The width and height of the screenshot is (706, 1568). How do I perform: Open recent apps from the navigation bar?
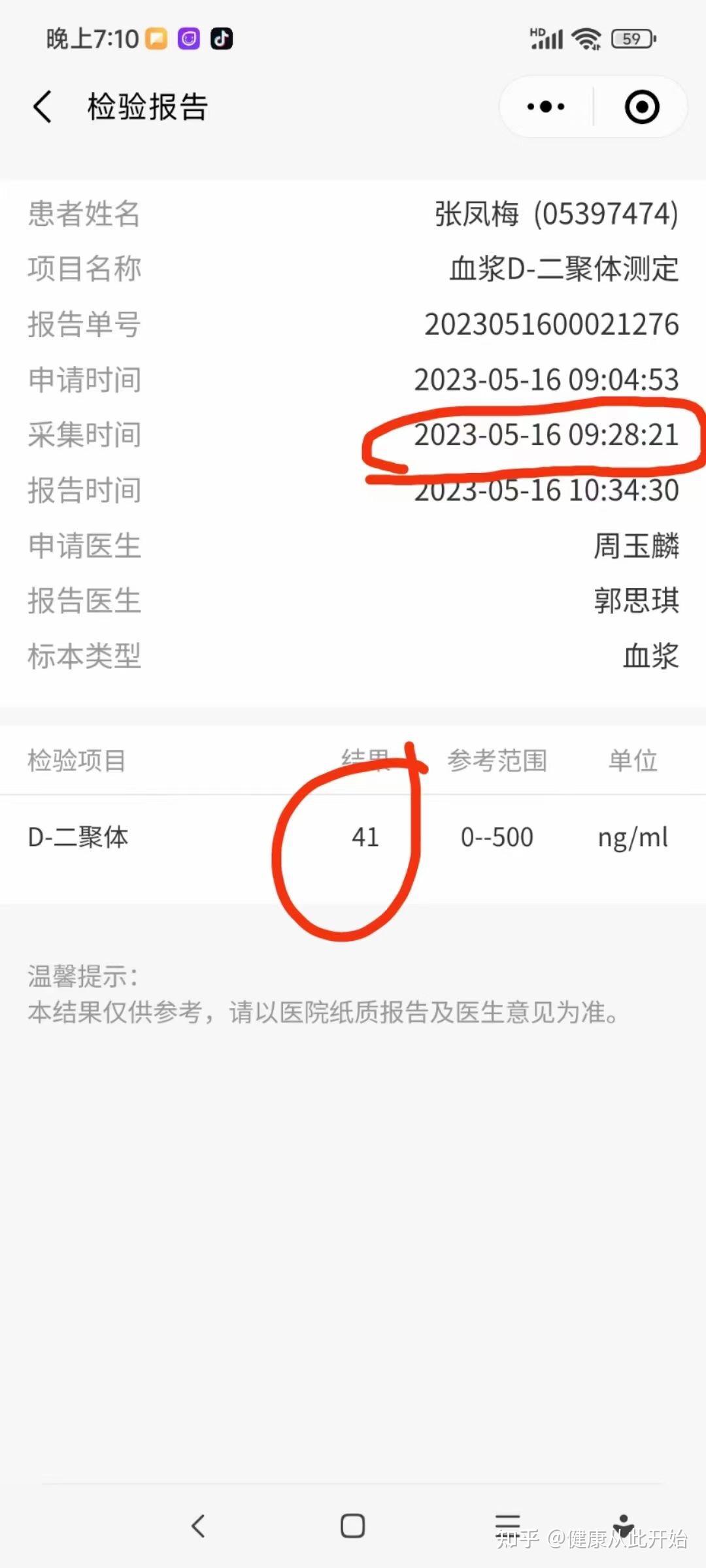click(507, 1525)
